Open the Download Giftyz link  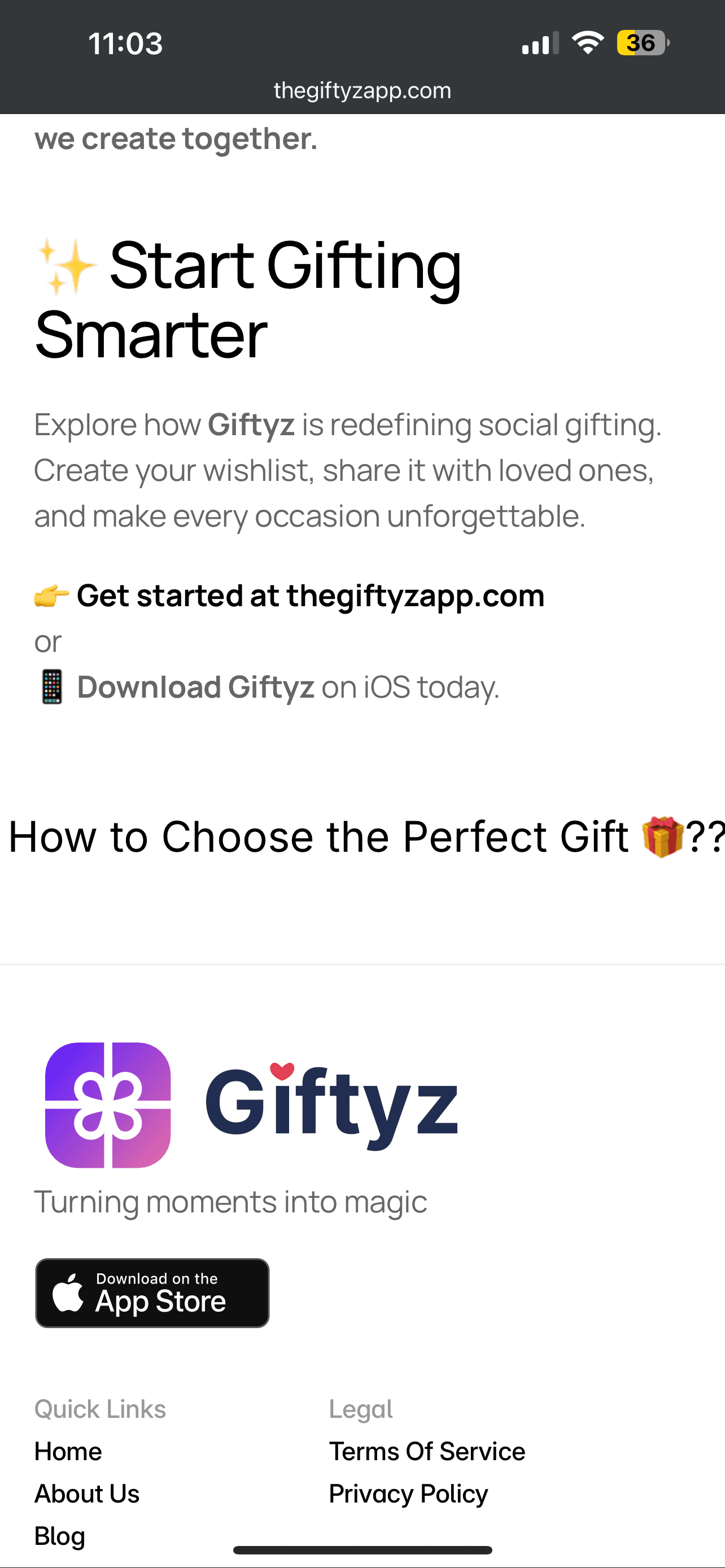pos(195,687)
